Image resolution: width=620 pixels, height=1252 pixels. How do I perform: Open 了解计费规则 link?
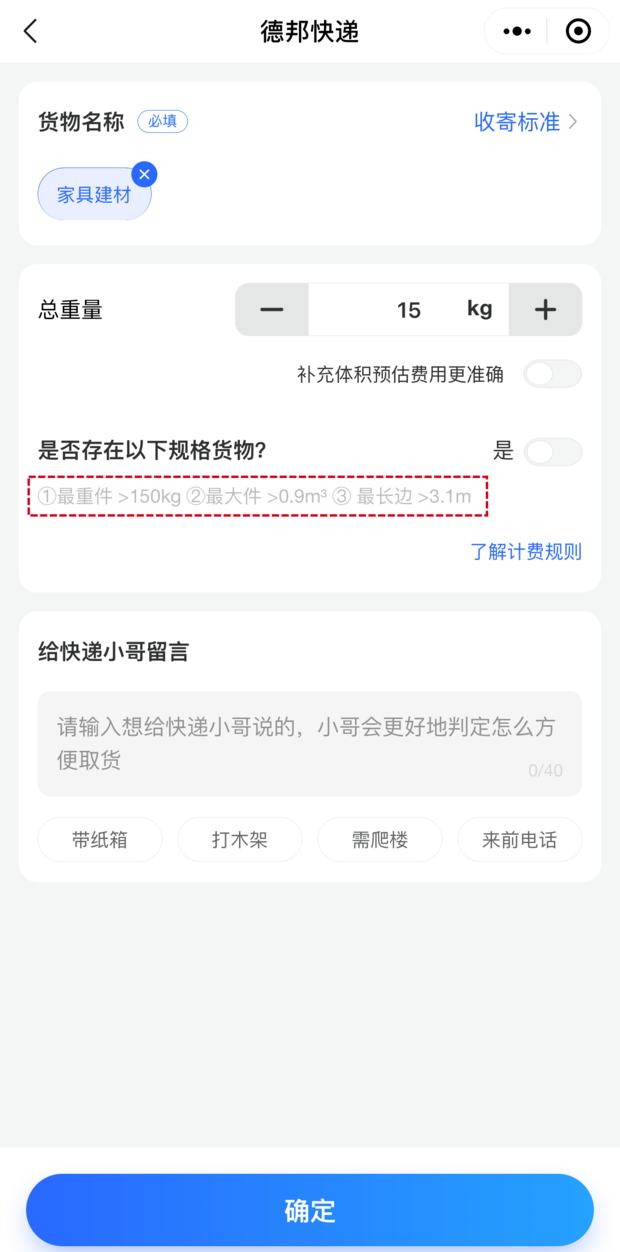(526, 551)
